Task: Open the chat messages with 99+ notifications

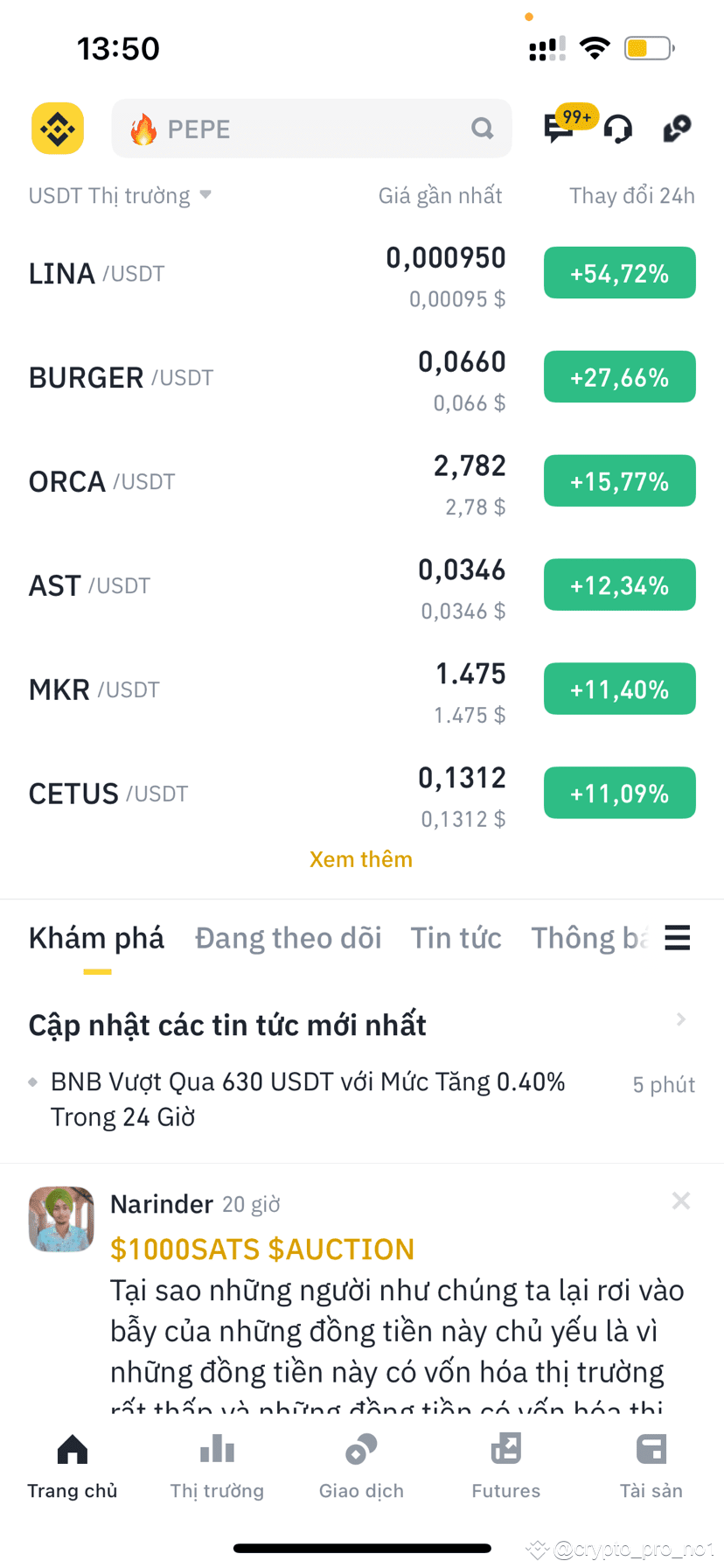Action: tap(560, 129)
